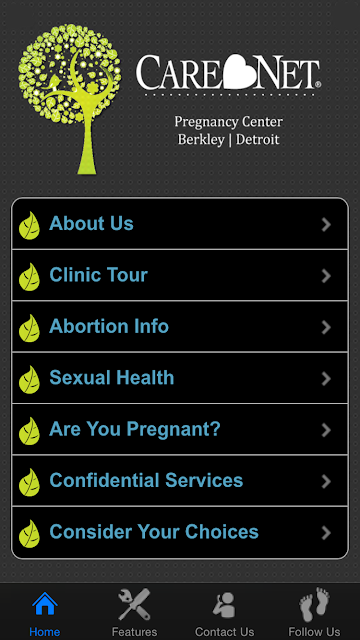Open the Contact Us tab
Image resolution: width=360 pixels, height=640 pixels.
coord(224,612)
